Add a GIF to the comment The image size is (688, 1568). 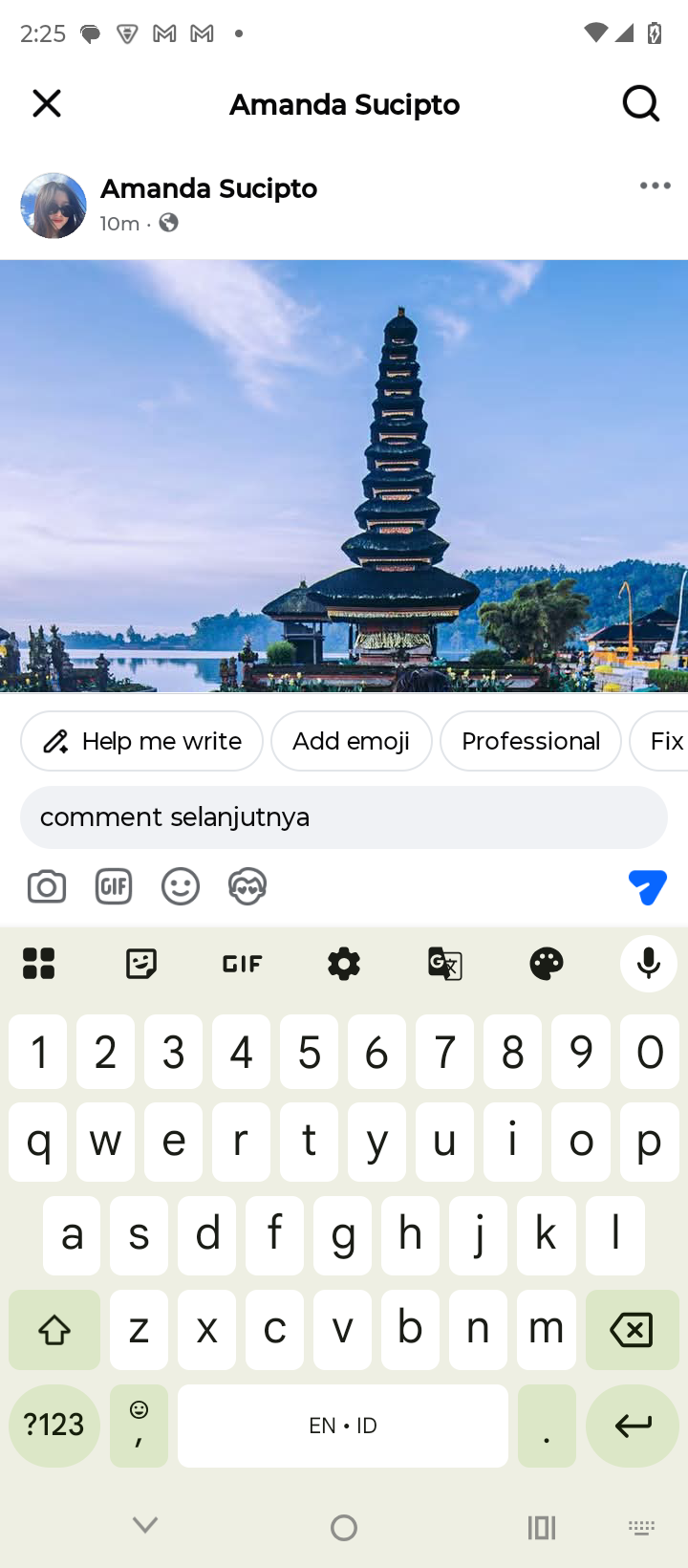[114, 887]
